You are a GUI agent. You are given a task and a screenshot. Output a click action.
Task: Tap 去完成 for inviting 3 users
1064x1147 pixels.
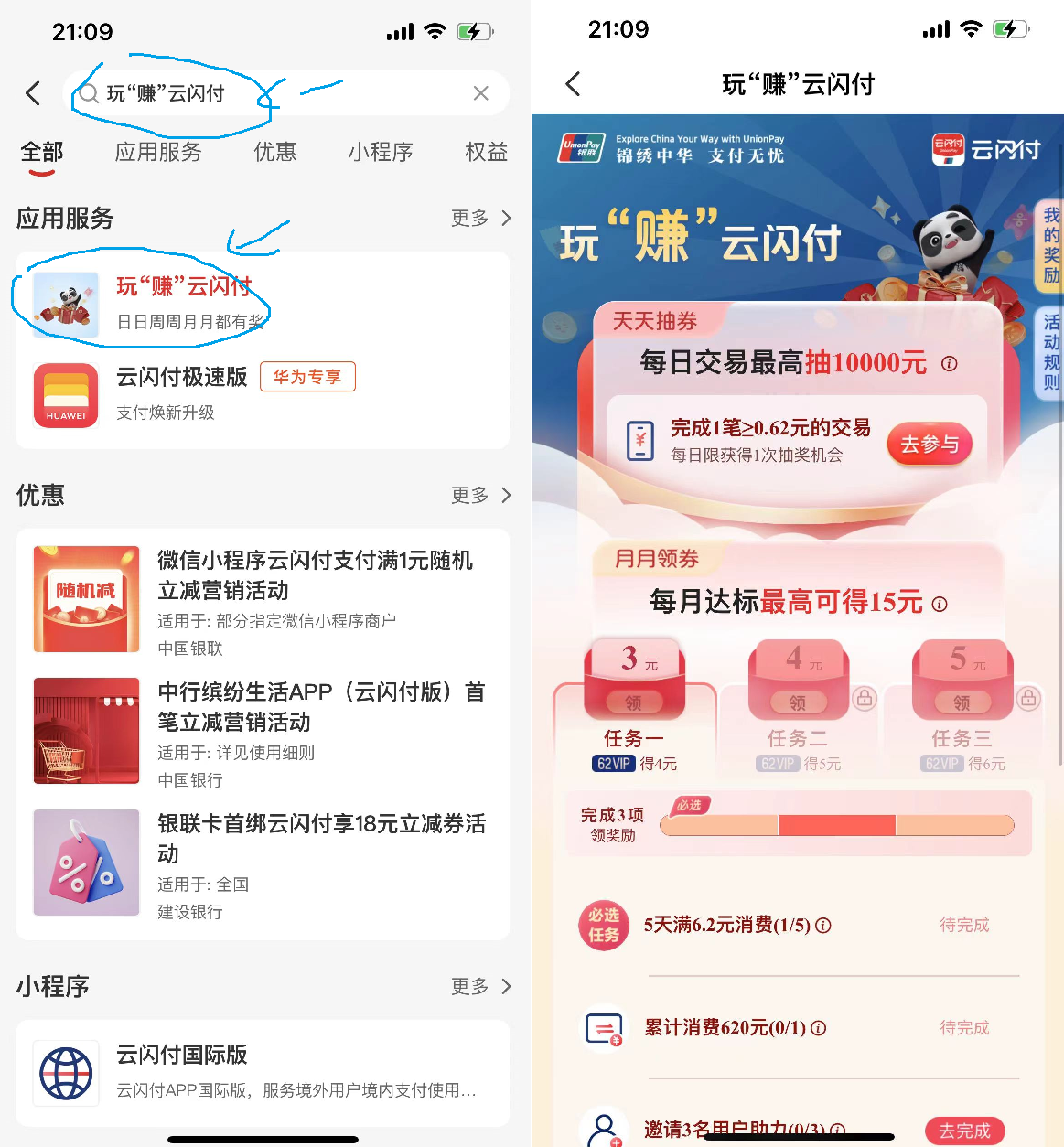pyautogui.click(x=964, y=1131)
